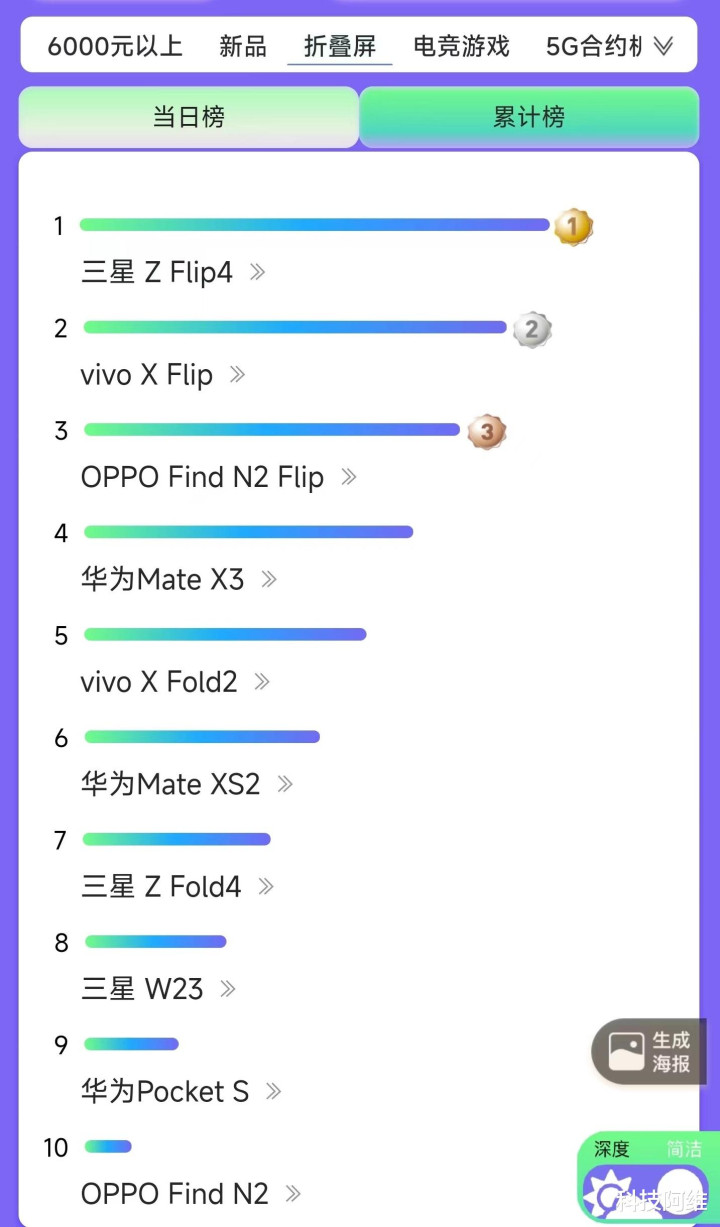View vivo X Fold2 details

pyautogui.click(x=176, y=682)
